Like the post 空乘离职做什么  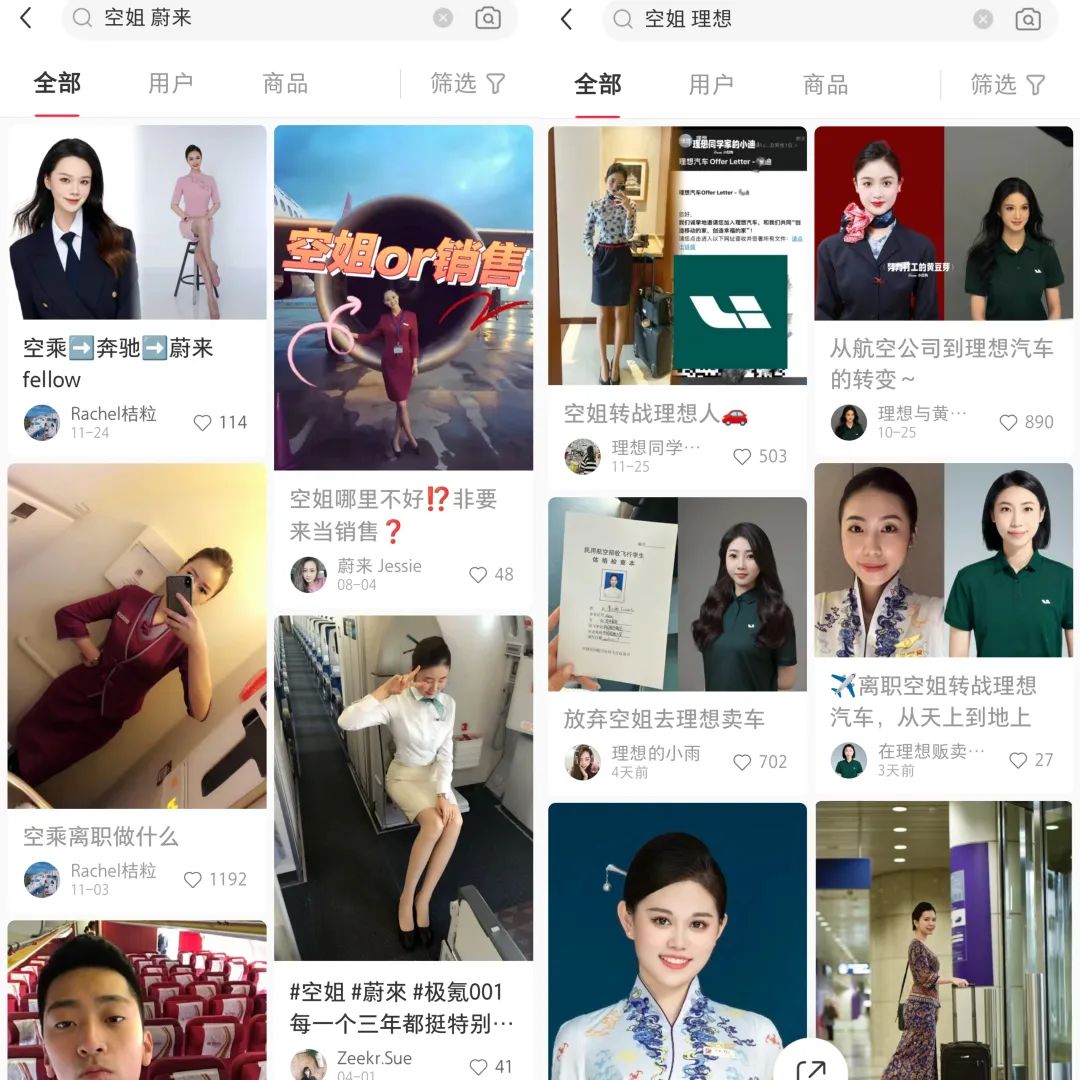tap(194, 880)
